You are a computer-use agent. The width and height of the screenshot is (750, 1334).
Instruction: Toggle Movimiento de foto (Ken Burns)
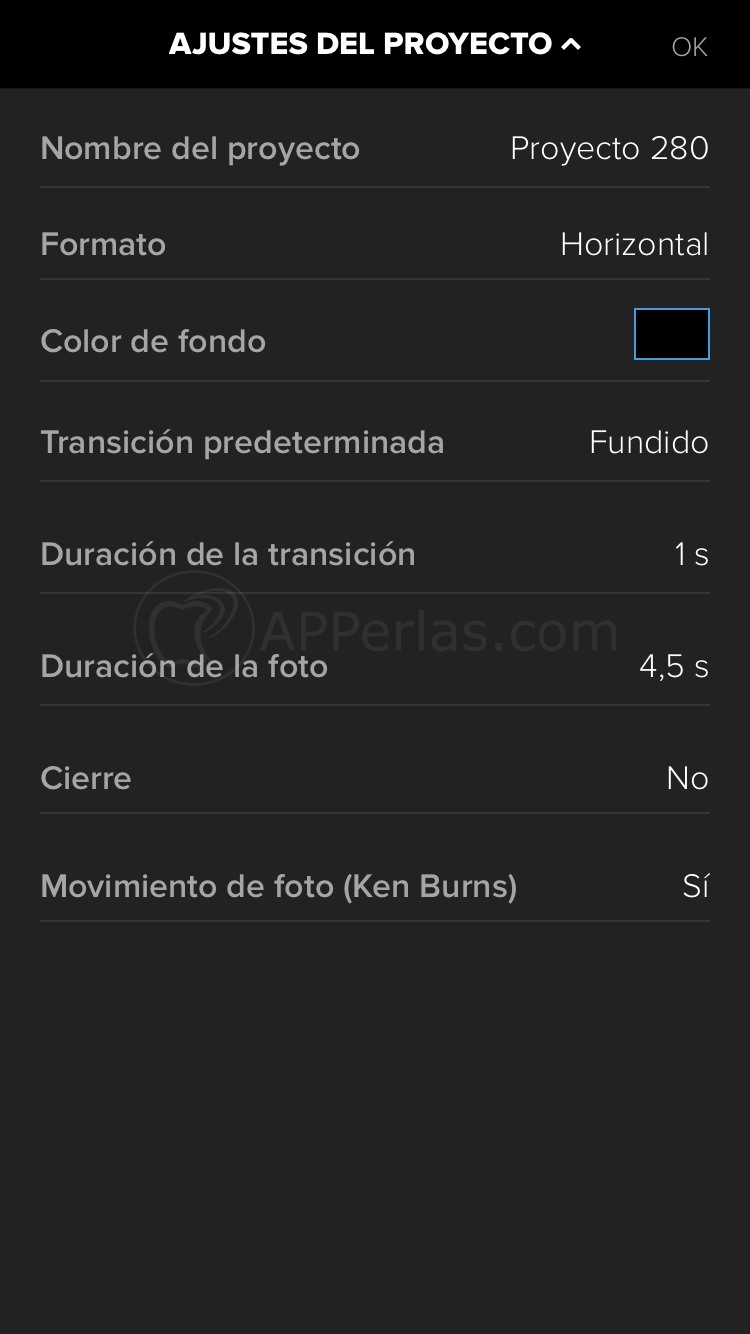click(x=695, y=886)
